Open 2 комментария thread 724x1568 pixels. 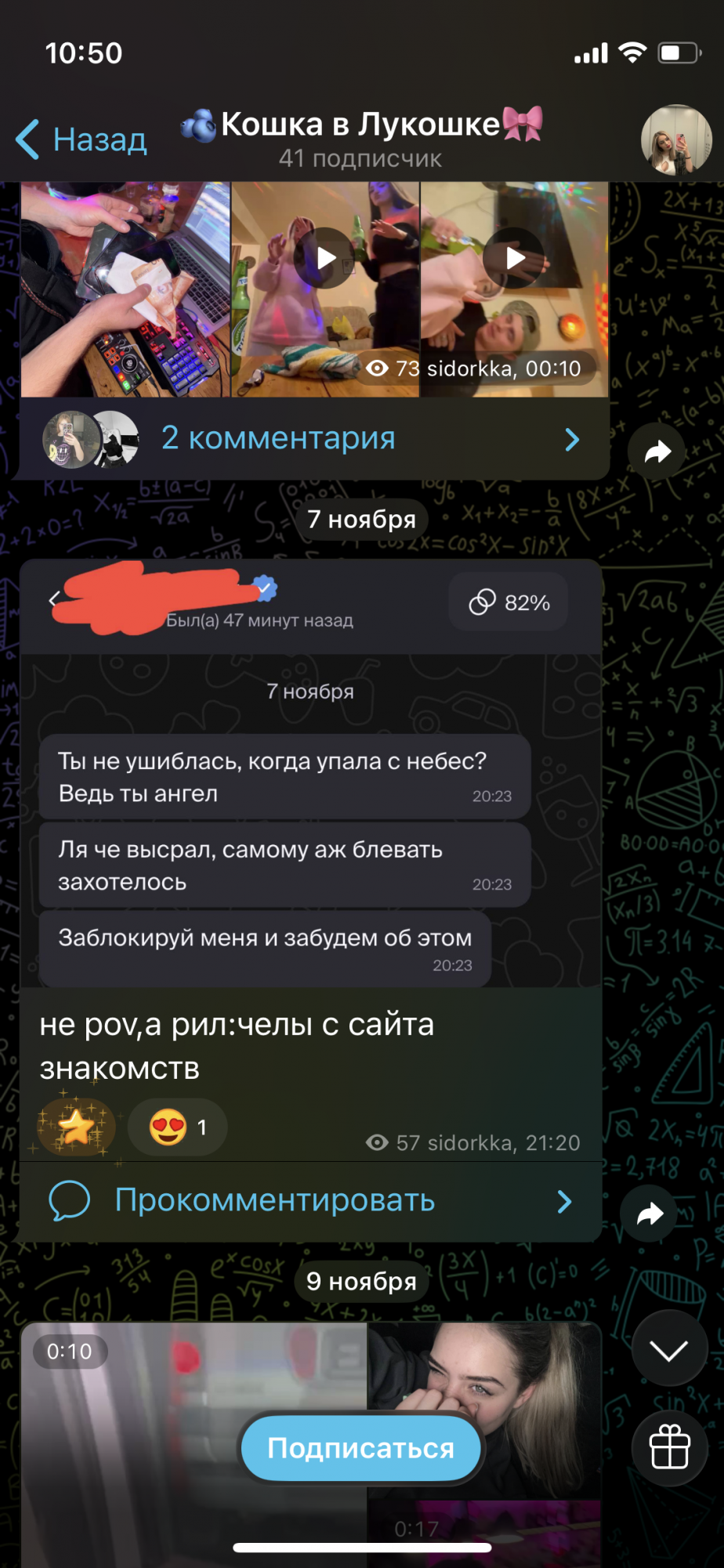[313, 439]
